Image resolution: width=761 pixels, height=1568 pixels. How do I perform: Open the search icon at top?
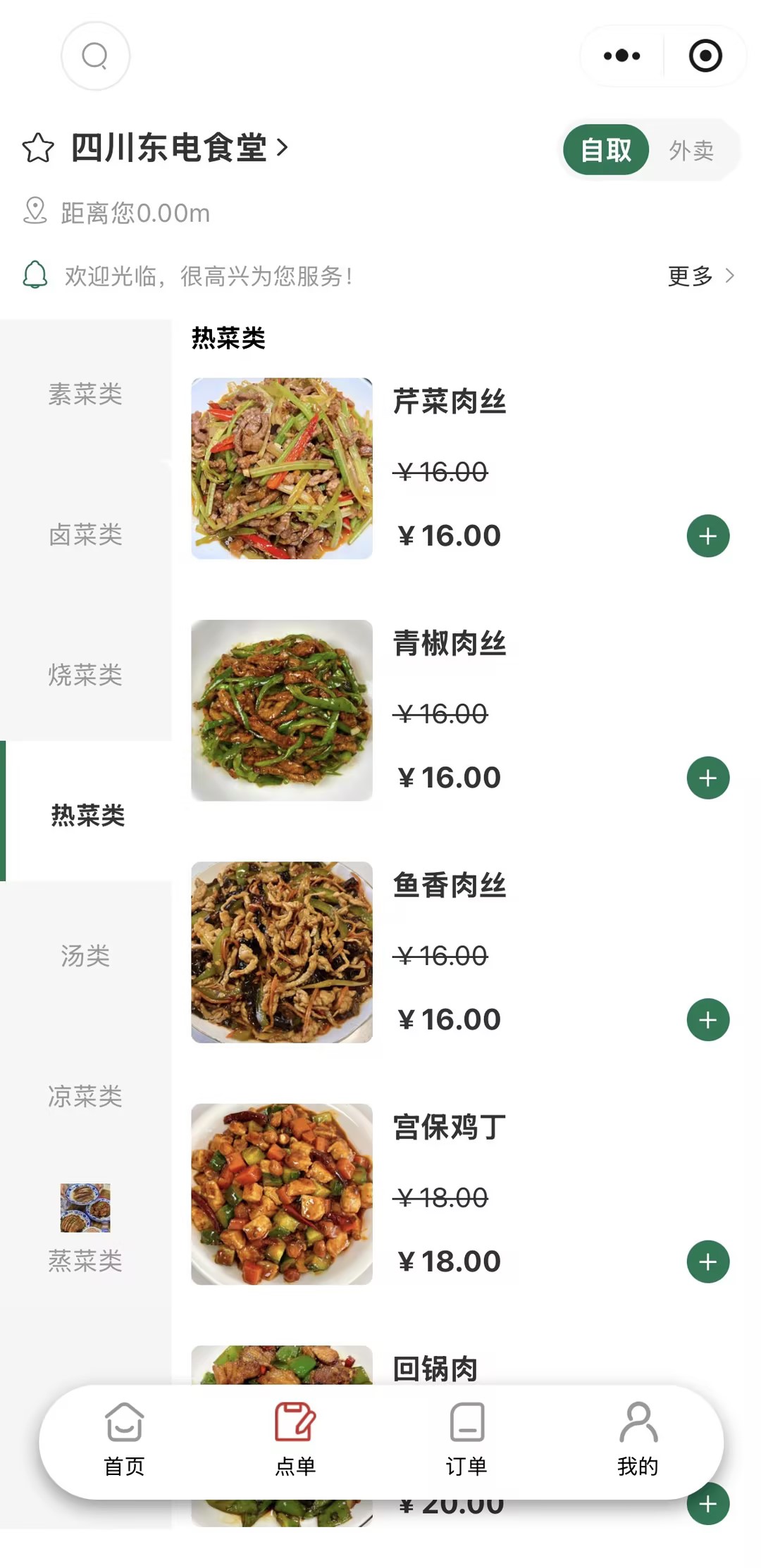point(95,56)
